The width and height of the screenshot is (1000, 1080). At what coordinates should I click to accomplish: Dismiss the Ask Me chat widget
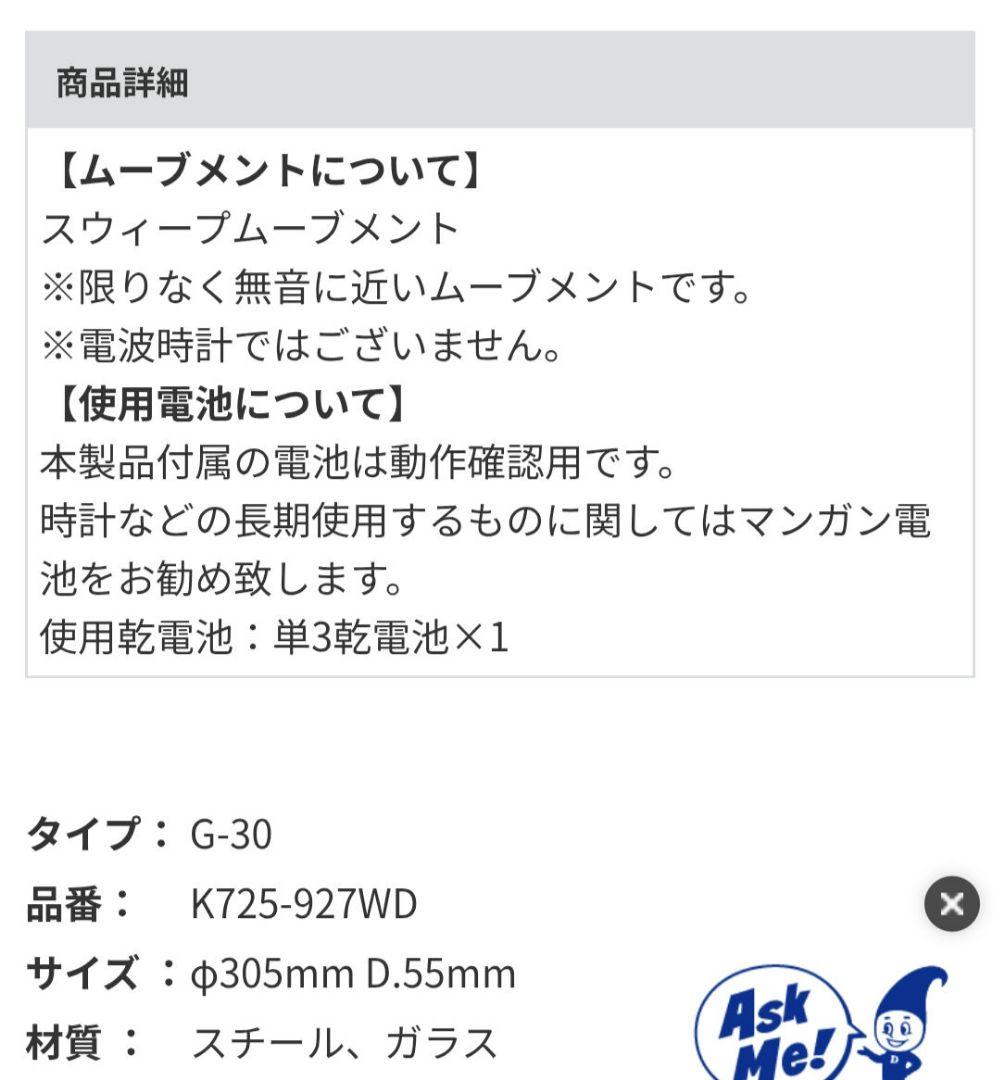pyautogui.click(x=951, y=904)
